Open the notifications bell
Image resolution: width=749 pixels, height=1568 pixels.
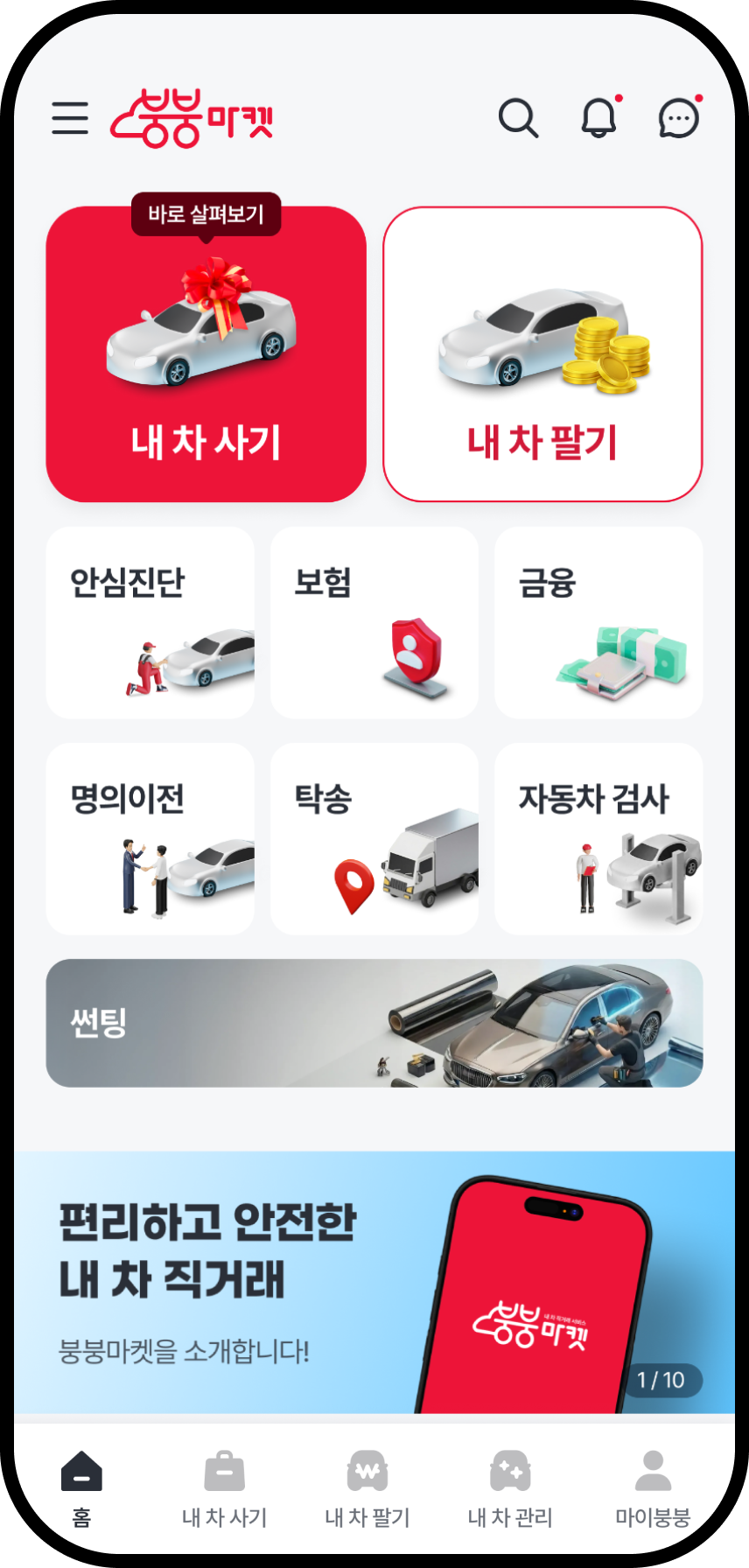(599, 118)
